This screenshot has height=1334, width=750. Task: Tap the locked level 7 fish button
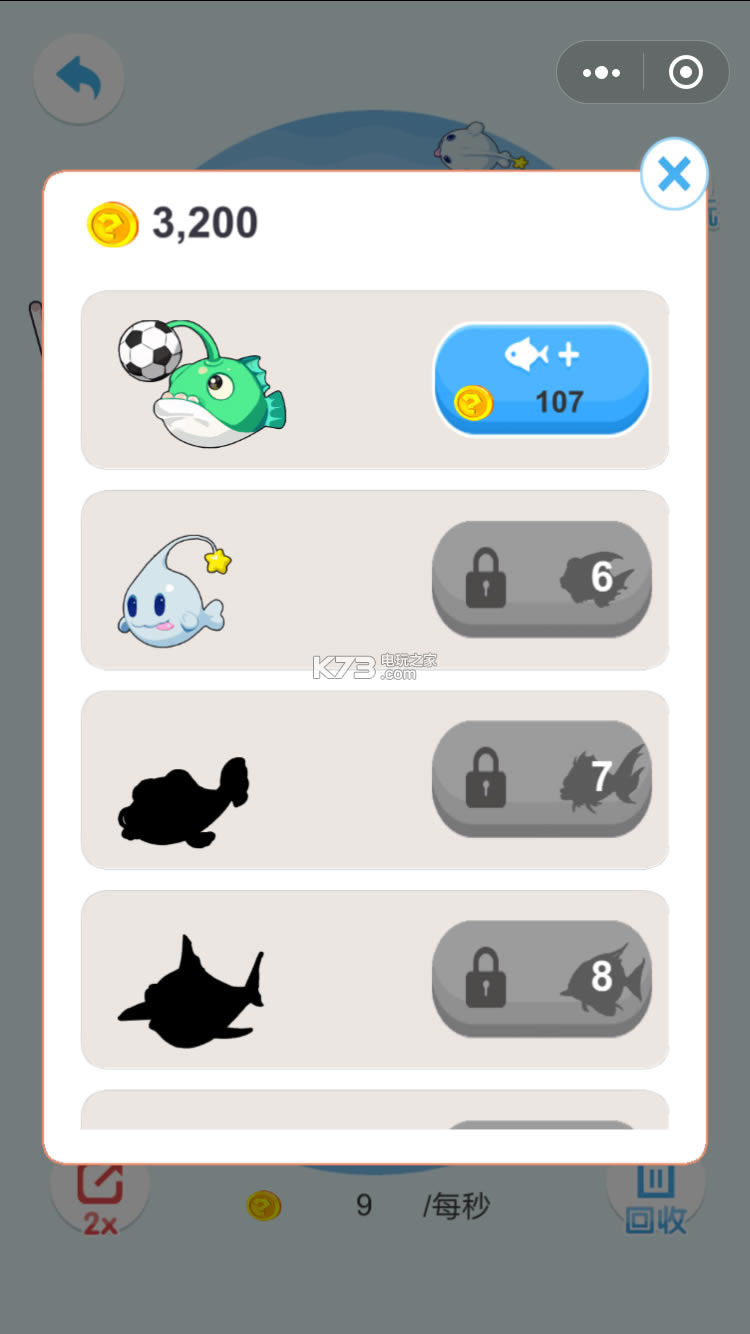(x=541, y=778)
